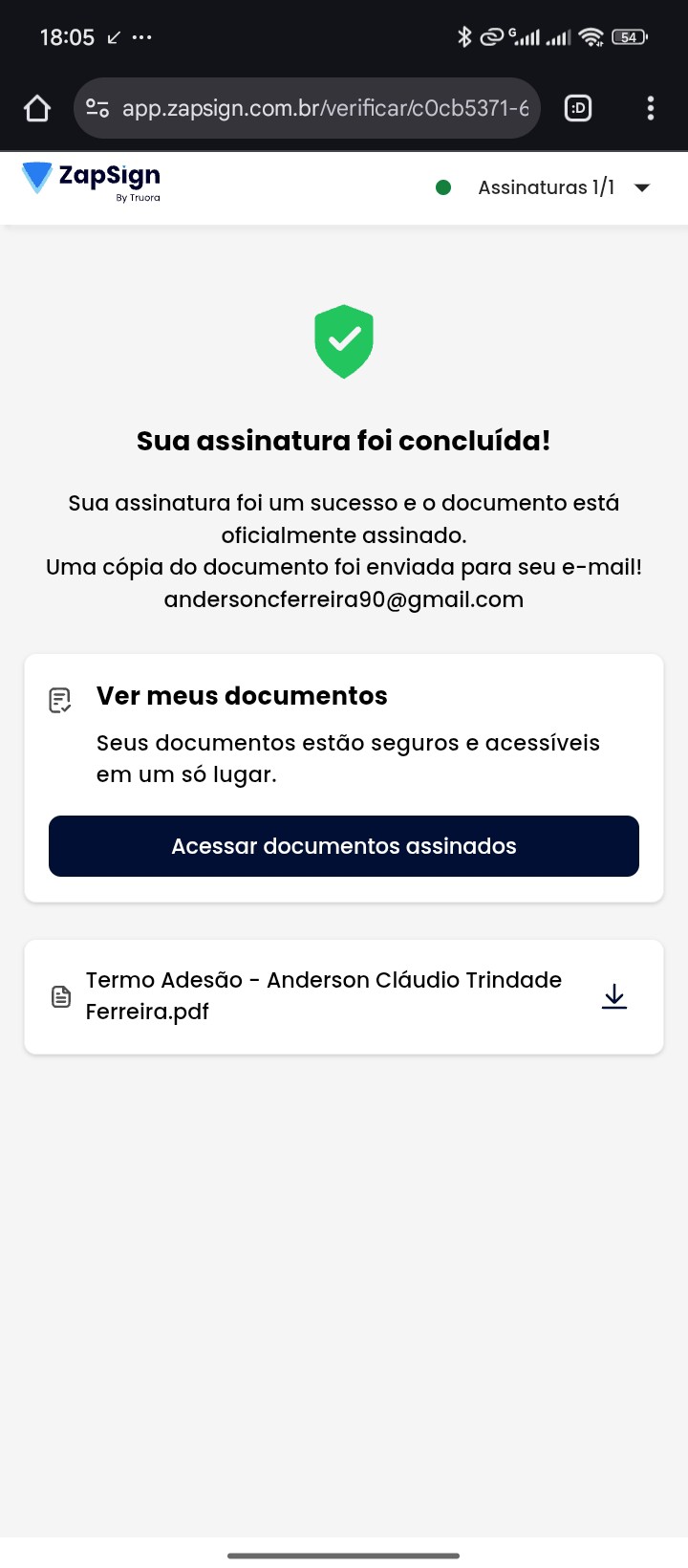View site info icon in address bar
This screenshot has height=1568, width=688.
(x=97, y=109)
